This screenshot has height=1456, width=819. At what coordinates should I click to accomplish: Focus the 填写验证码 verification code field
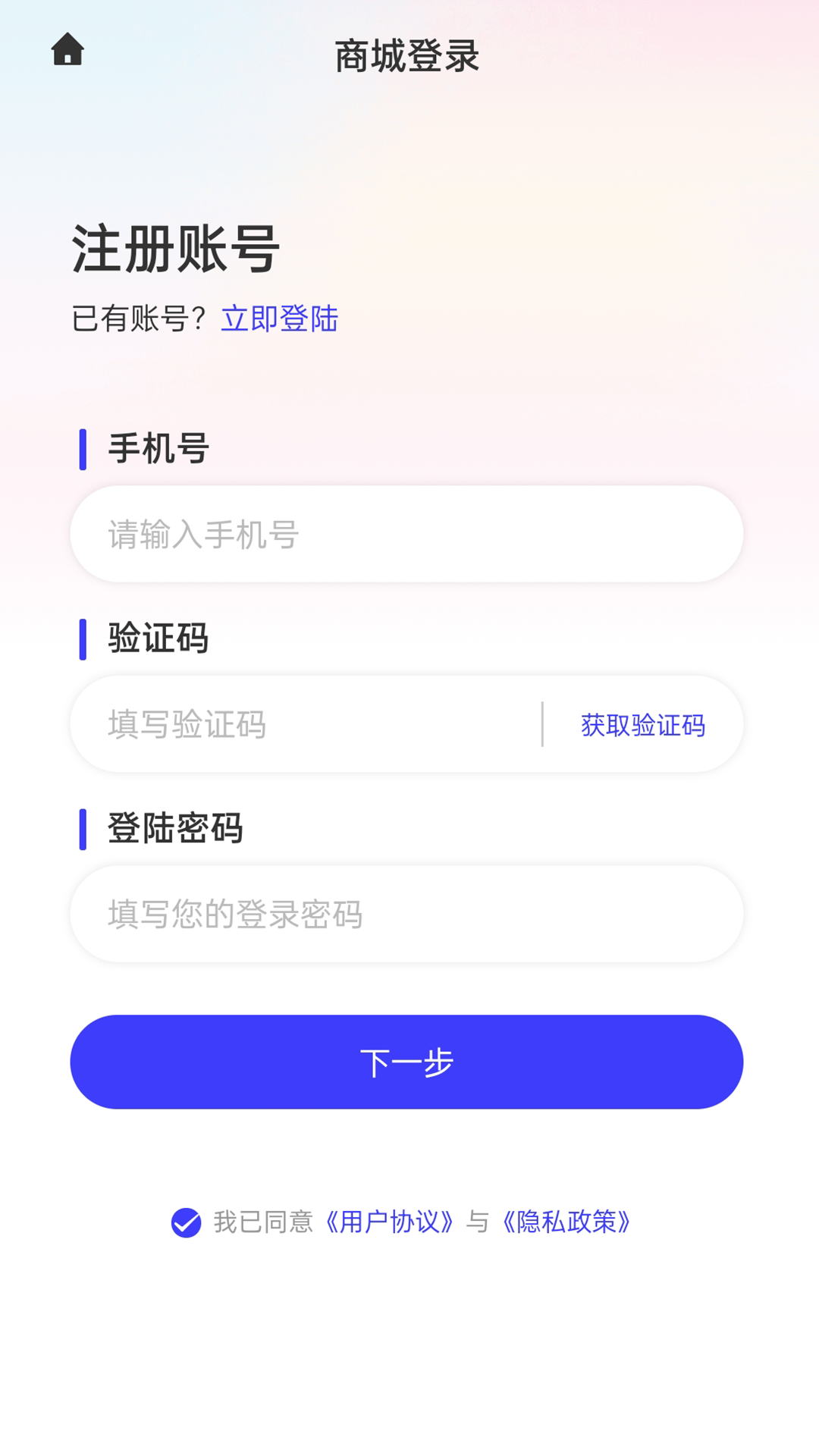click(303, 725)
